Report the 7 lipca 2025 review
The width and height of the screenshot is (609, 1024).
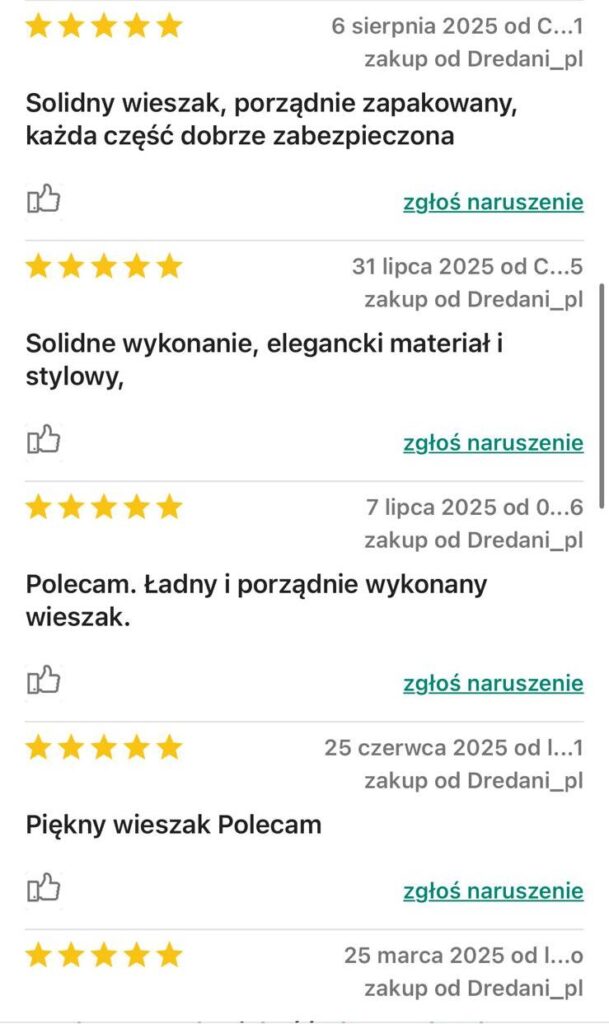493,683
